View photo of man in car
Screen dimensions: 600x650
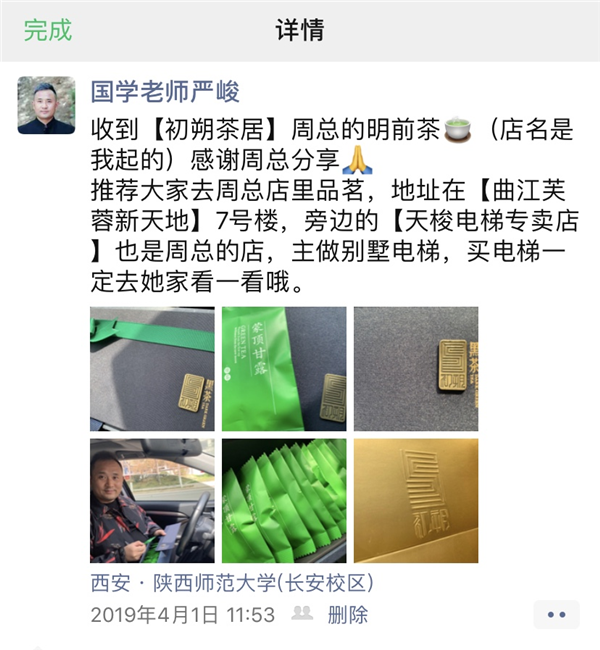(x=152, y=500)
